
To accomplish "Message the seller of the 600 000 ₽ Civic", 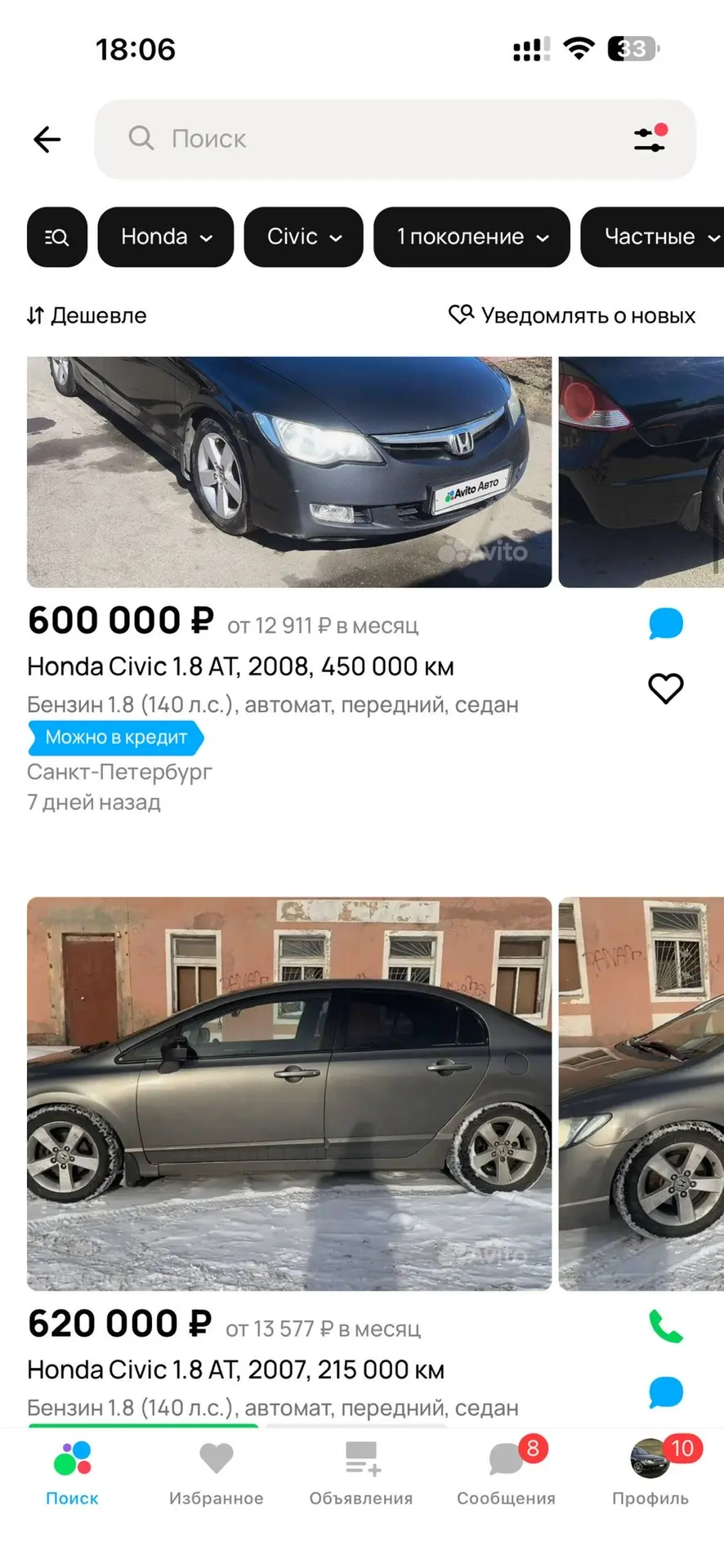I will coord(666,624).
